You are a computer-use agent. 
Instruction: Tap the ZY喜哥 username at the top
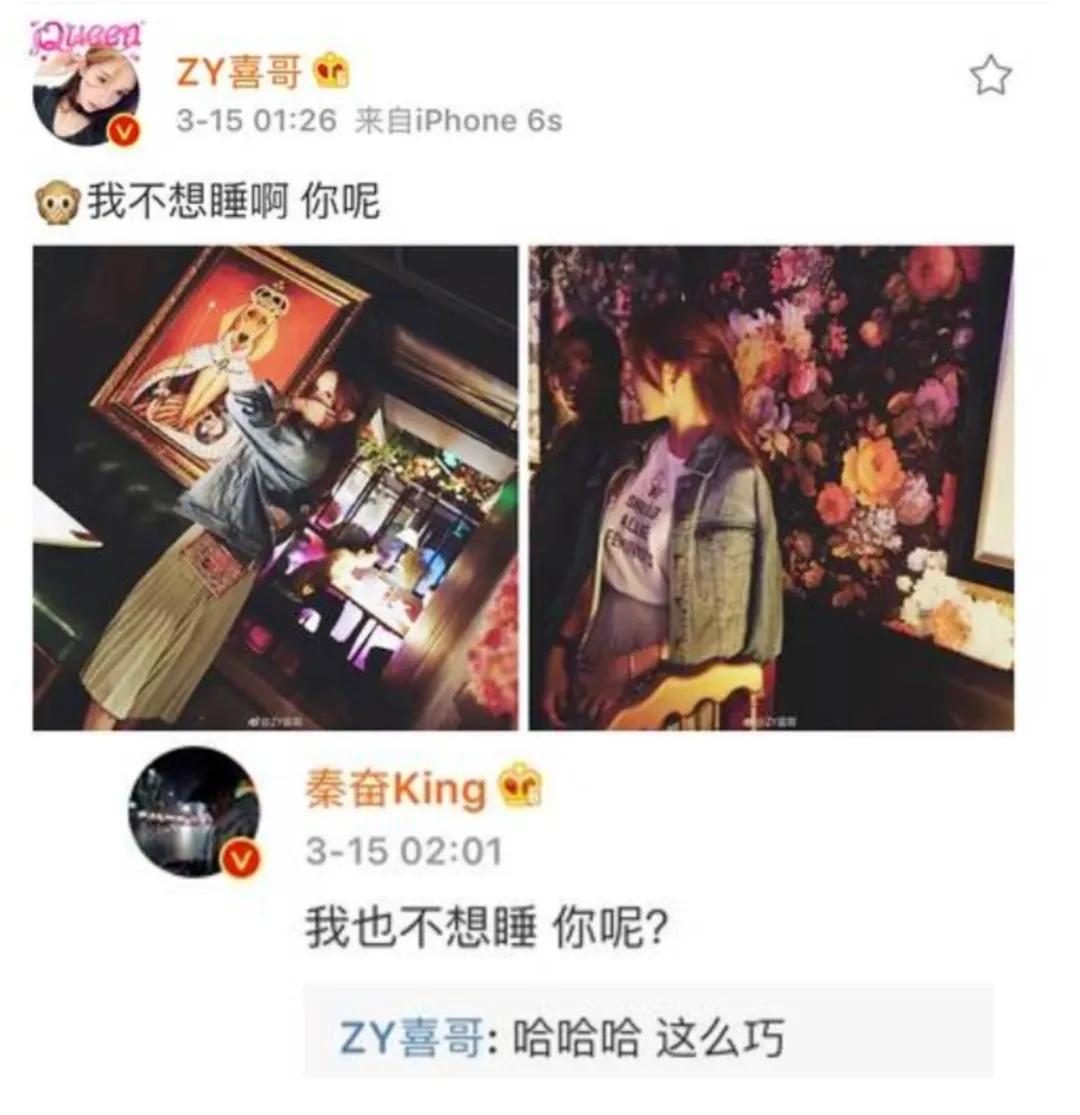click(x=238, y=72)
